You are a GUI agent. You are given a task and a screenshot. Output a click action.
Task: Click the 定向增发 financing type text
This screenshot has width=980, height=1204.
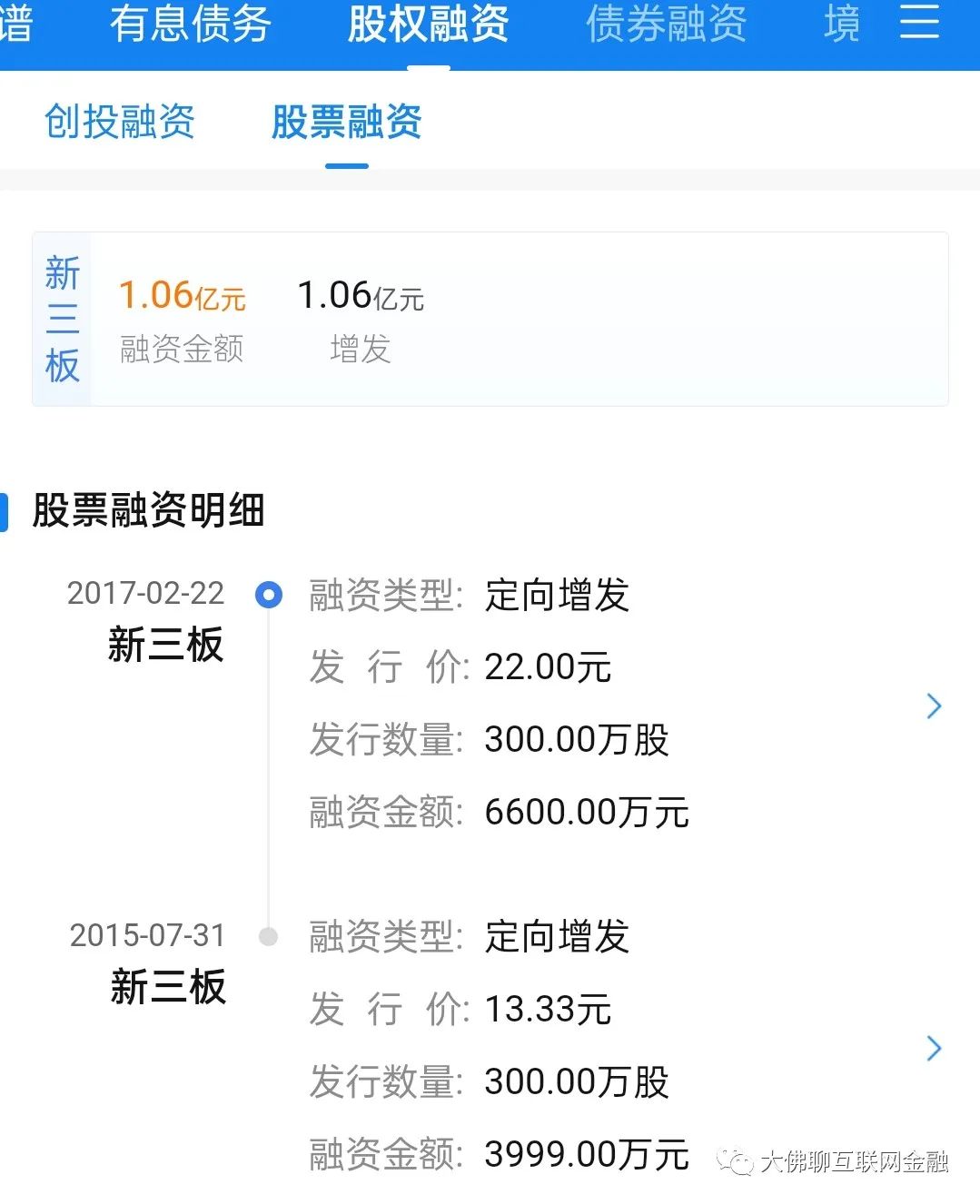(556, 595)
